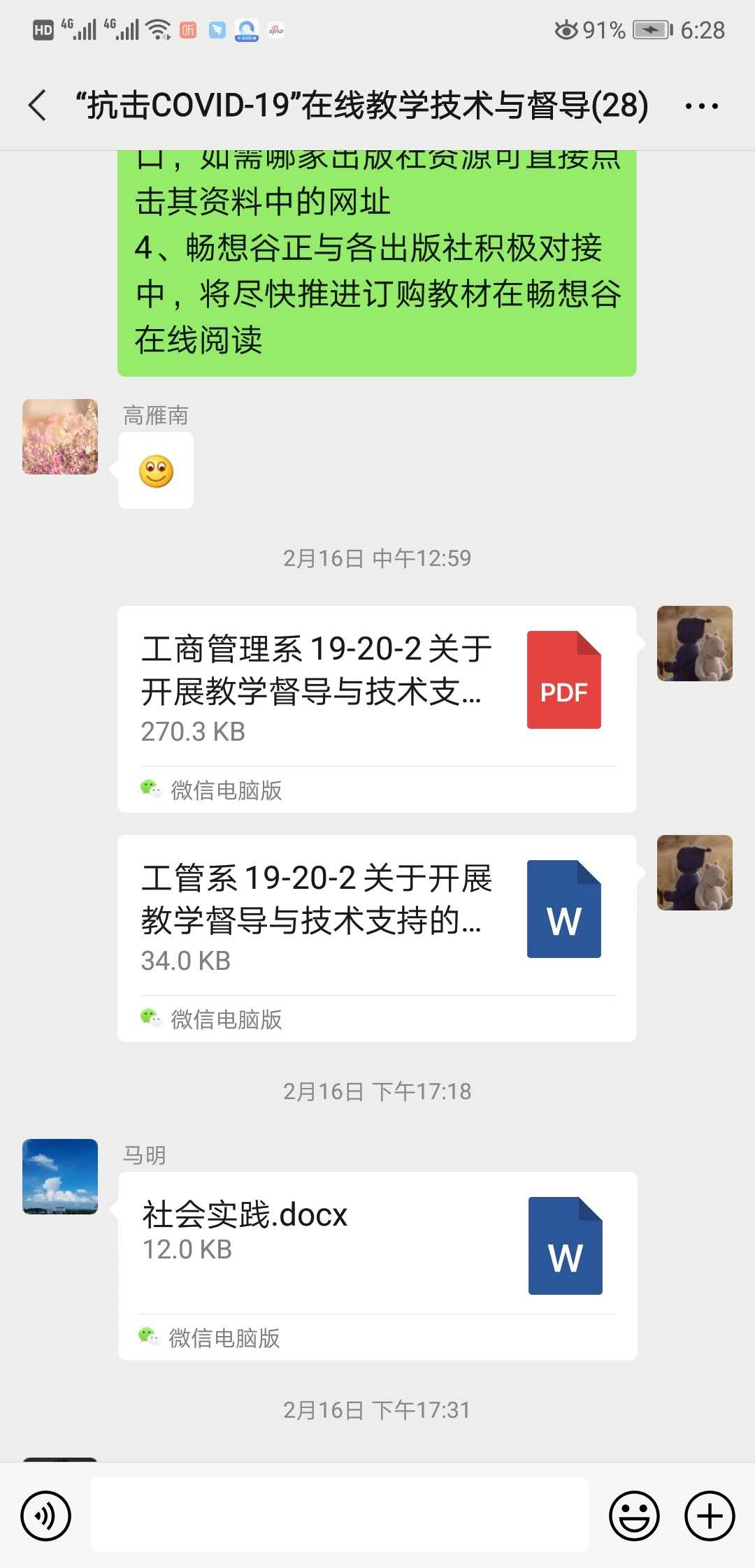View 马明's profile avatar
Image resolution: width=755 pixels, height=1568 pixels.
(x=60, y=1176)
